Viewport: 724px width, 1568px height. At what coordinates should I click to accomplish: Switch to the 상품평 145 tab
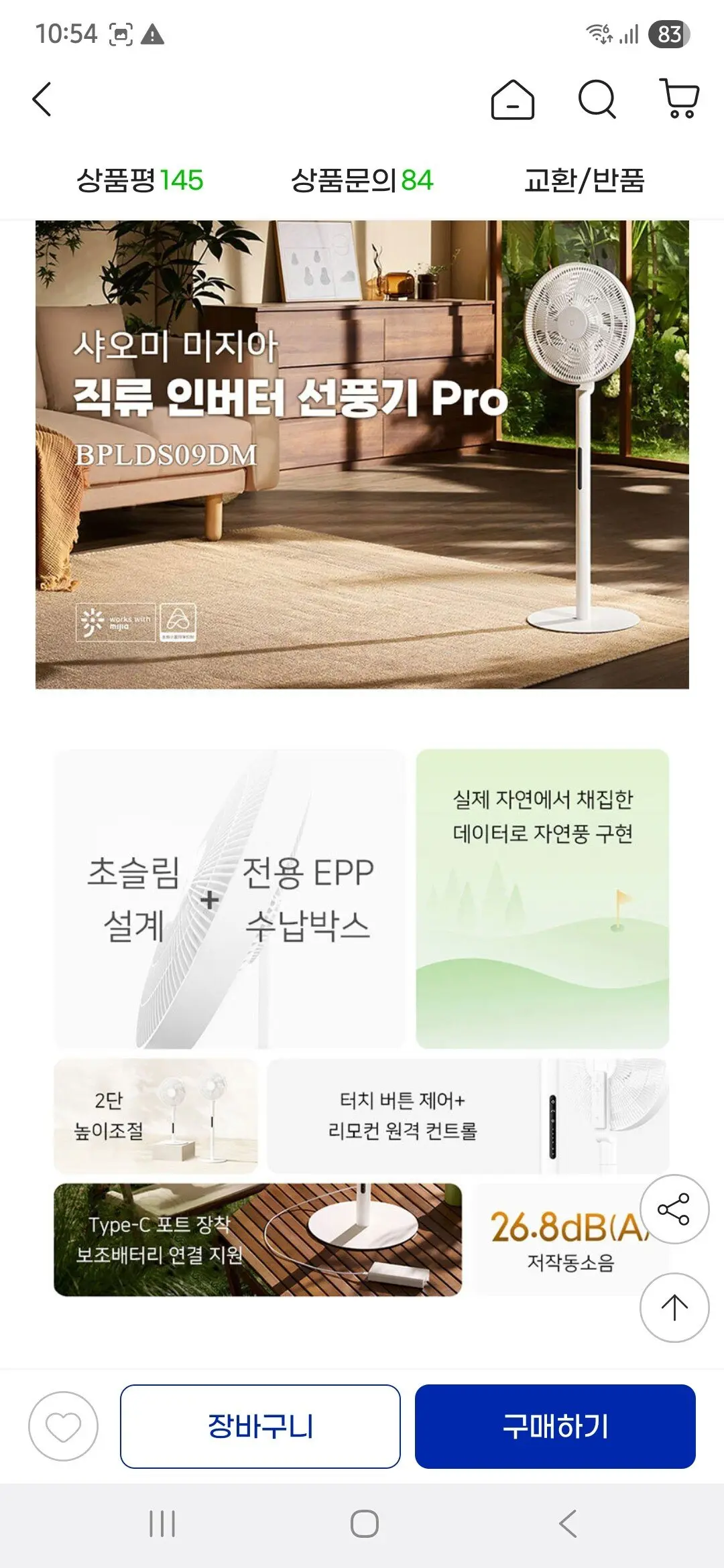click(140, 180)
